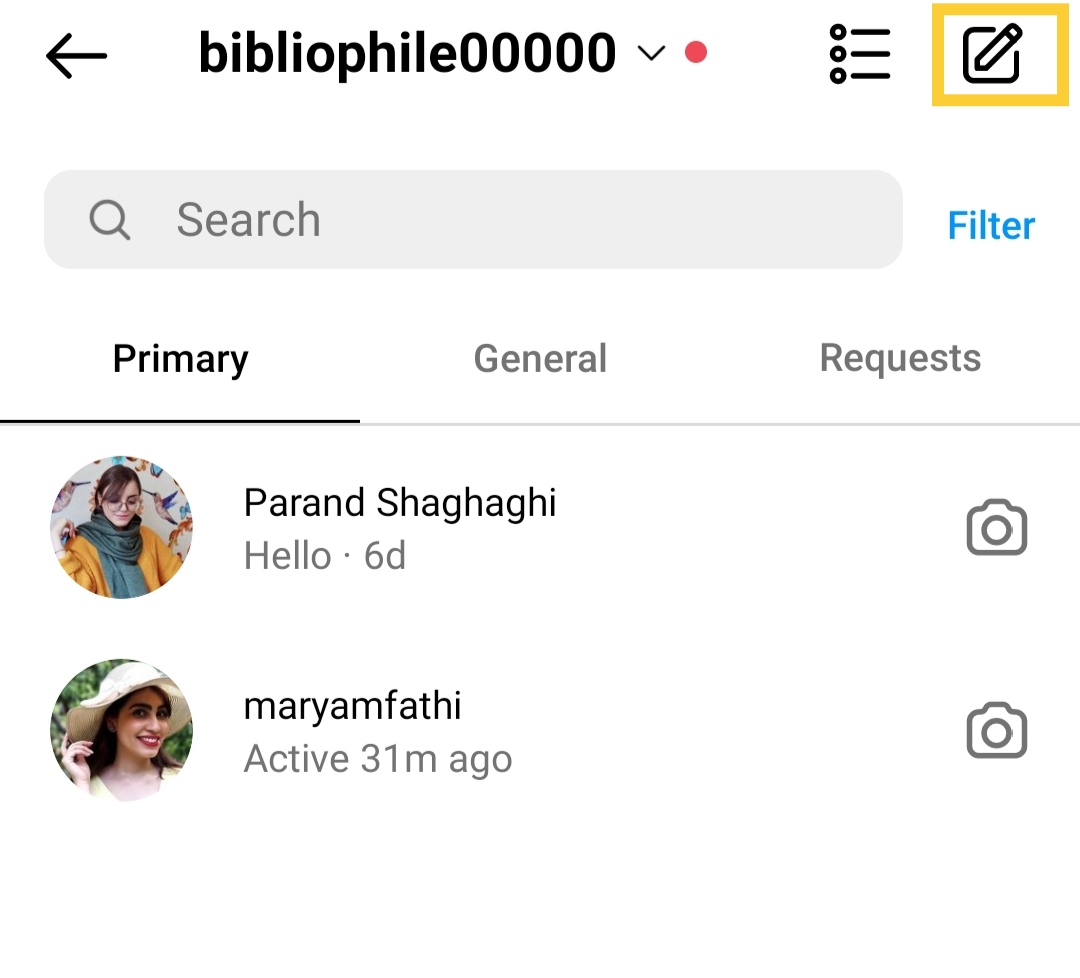Screen dimensions: 1080x978
Task: Open the list options icon
Action: (x=860, y=55)
